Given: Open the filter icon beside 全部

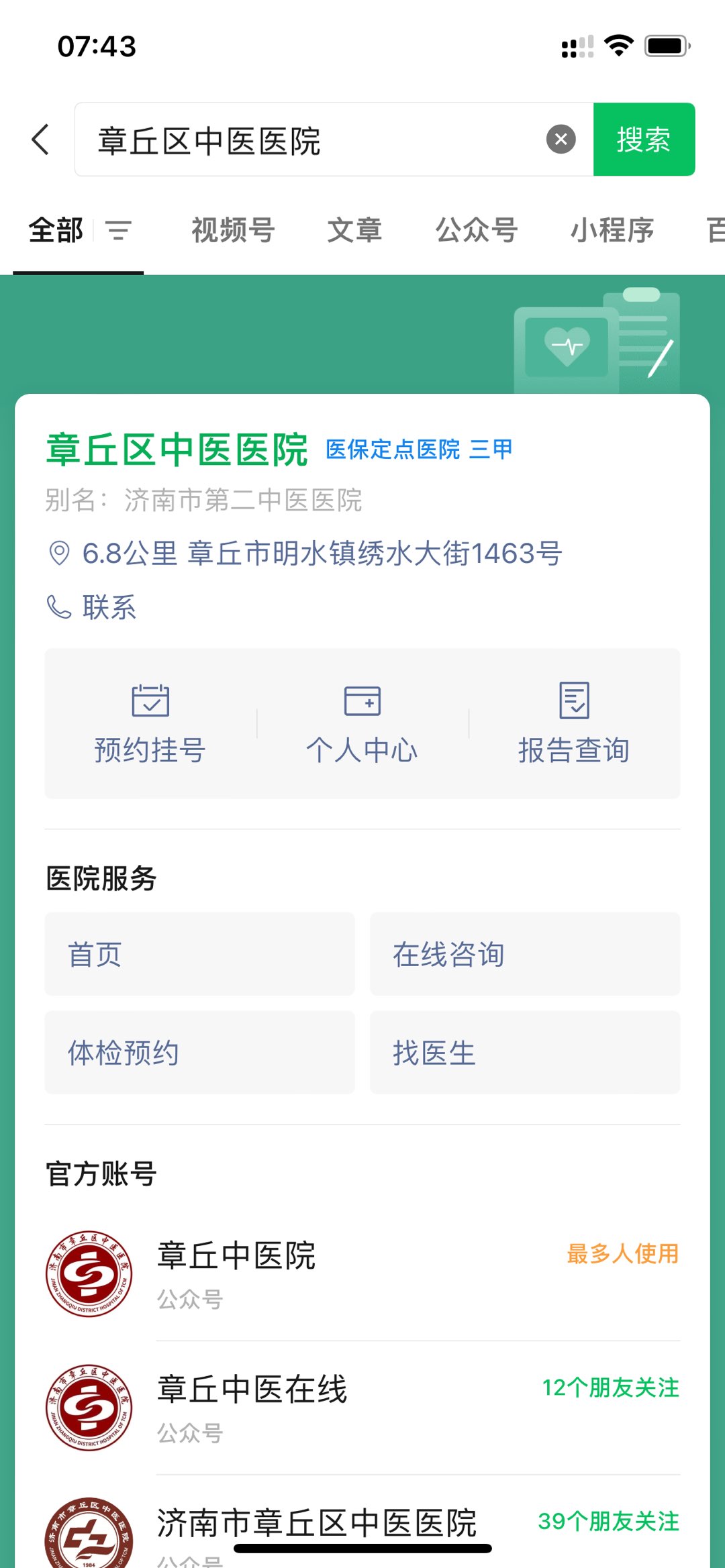Looking at the screenshot, I should tap(119, 231).
